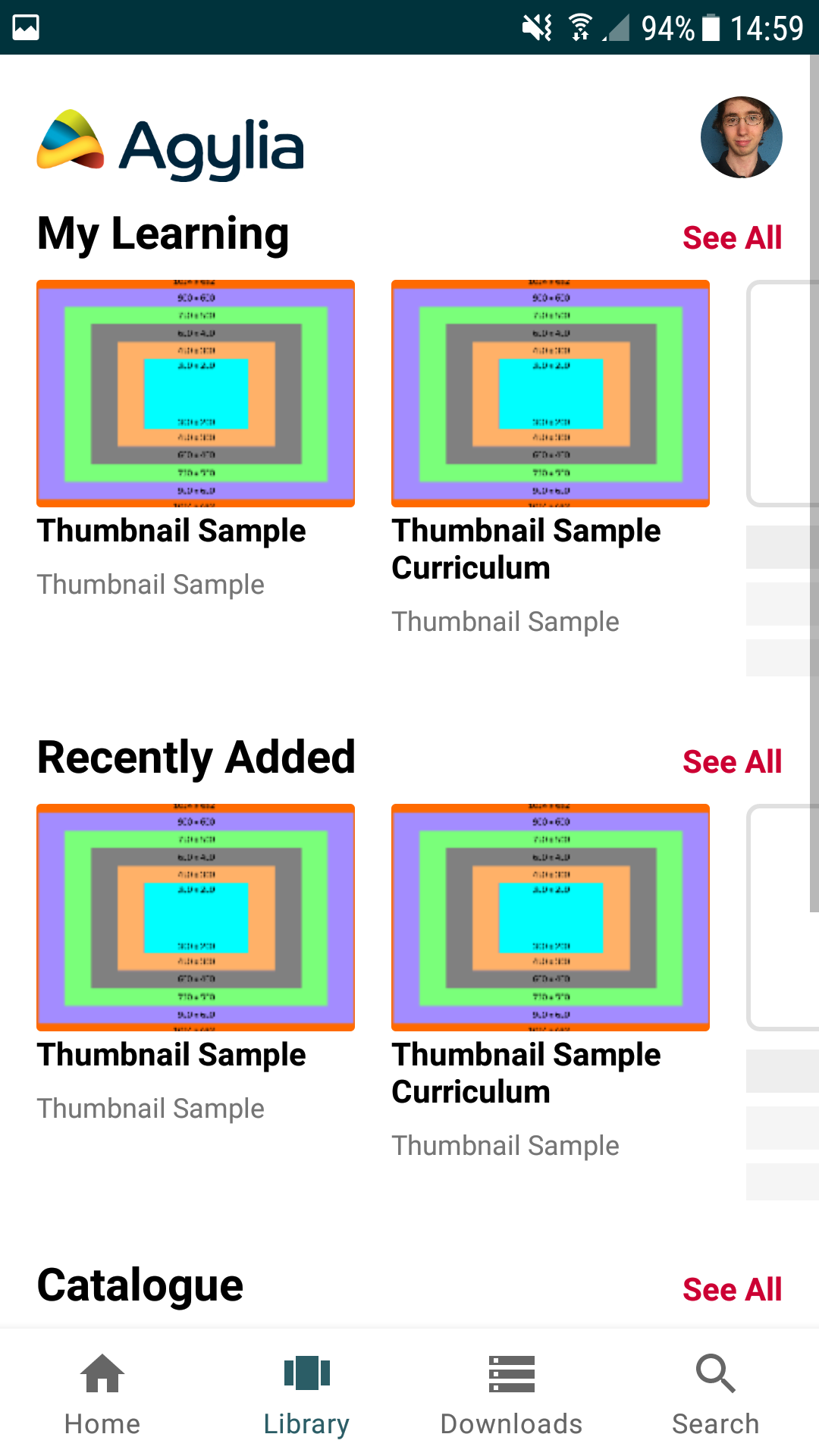The image size is (819, 1456).
Task: Open Thumbnail Sample card under My Learning
Action: 196,440
